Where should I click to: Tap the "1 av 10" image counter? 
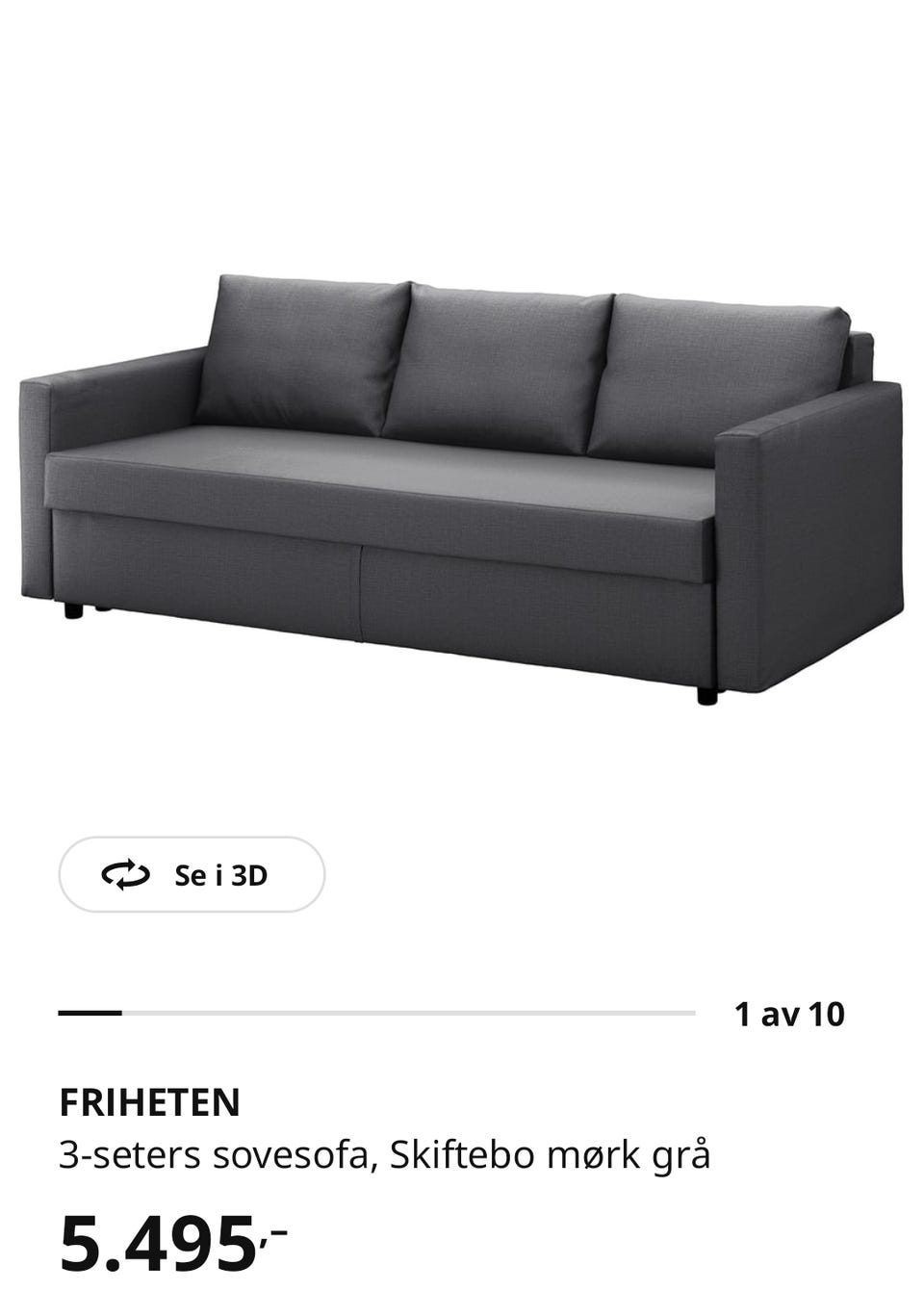coord(790,1012)
